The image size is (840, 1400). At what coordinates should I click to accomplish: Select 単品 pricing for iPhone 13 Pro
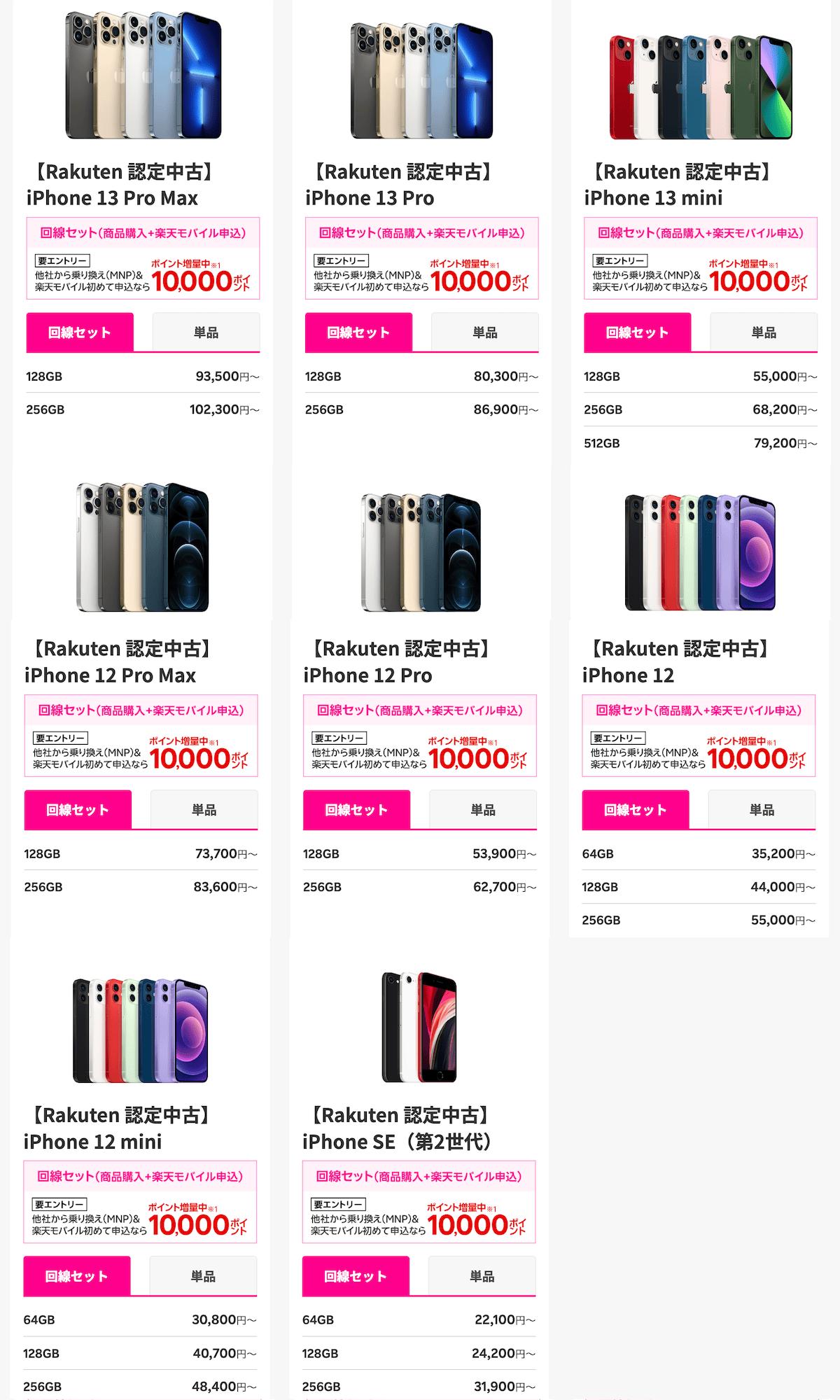click(x=484, y=332)
